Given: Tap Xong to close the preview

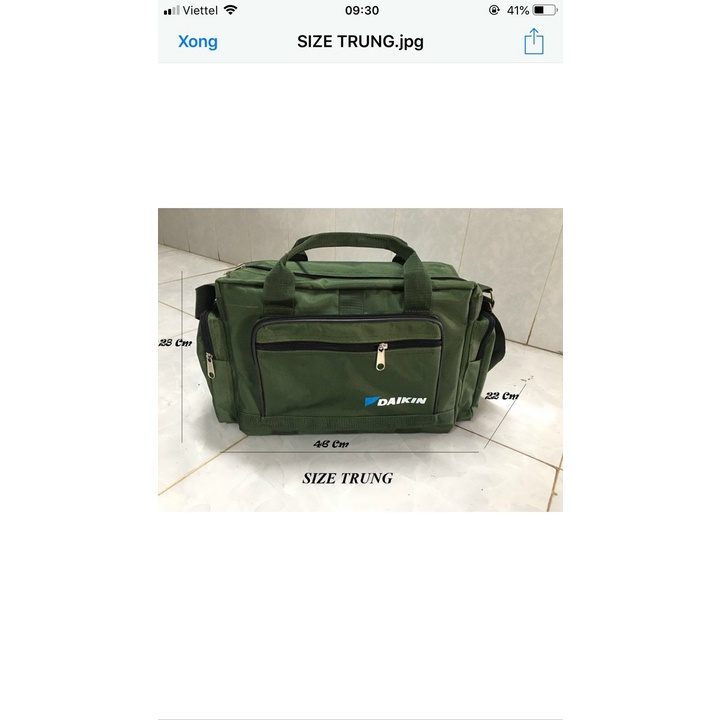Looking at the screenshot, I should [x=197, y=42].
